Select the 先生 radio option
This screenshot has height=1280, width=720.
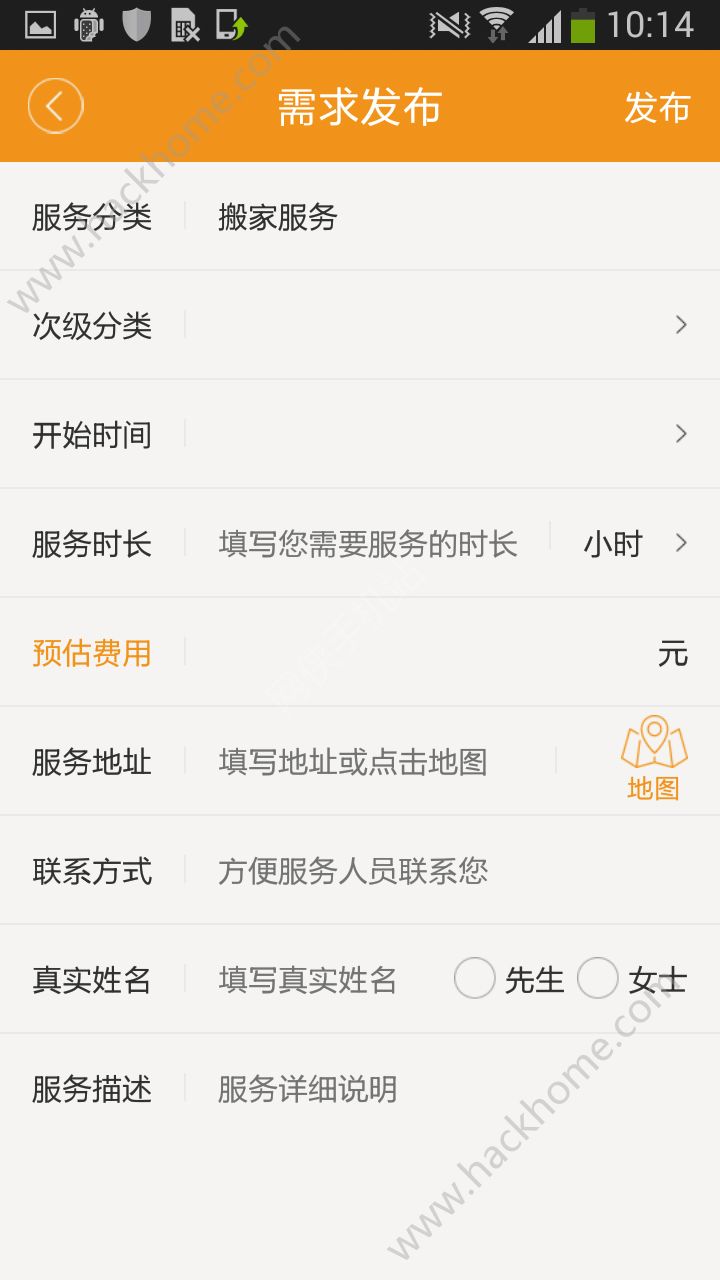click(x=475, y=979)
